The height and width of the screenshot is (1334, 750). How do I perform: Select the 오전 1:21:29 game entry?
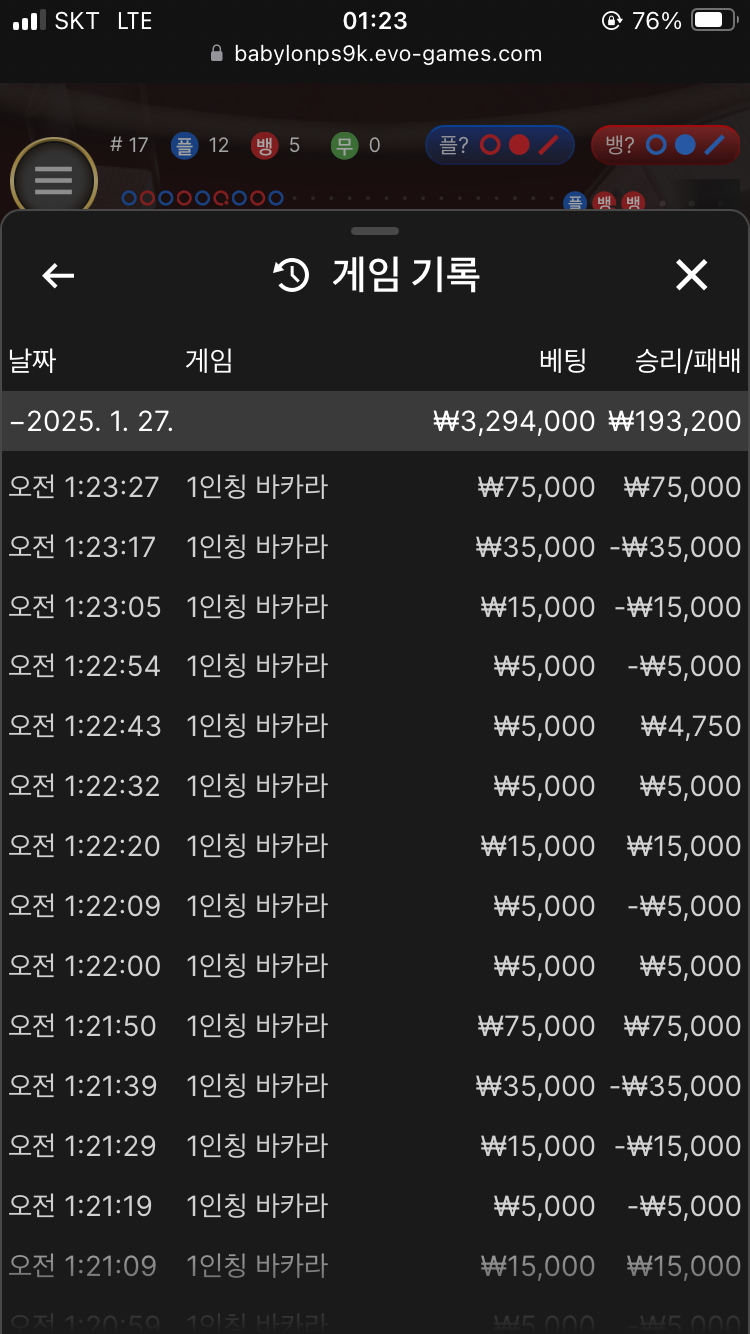click(x=375, y=1146)
